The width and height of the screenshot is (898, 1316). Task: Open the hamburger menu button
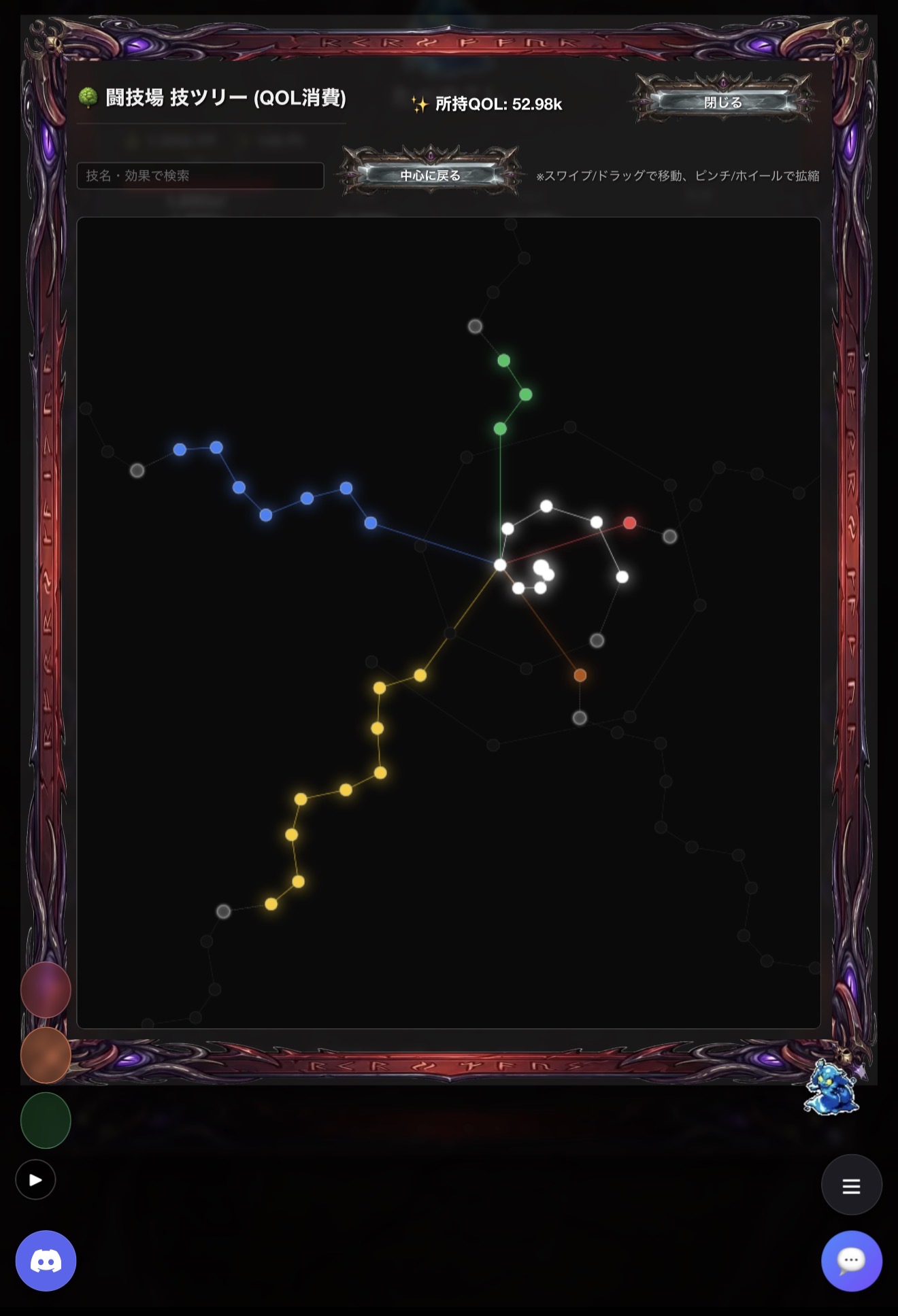(851, 1185)
